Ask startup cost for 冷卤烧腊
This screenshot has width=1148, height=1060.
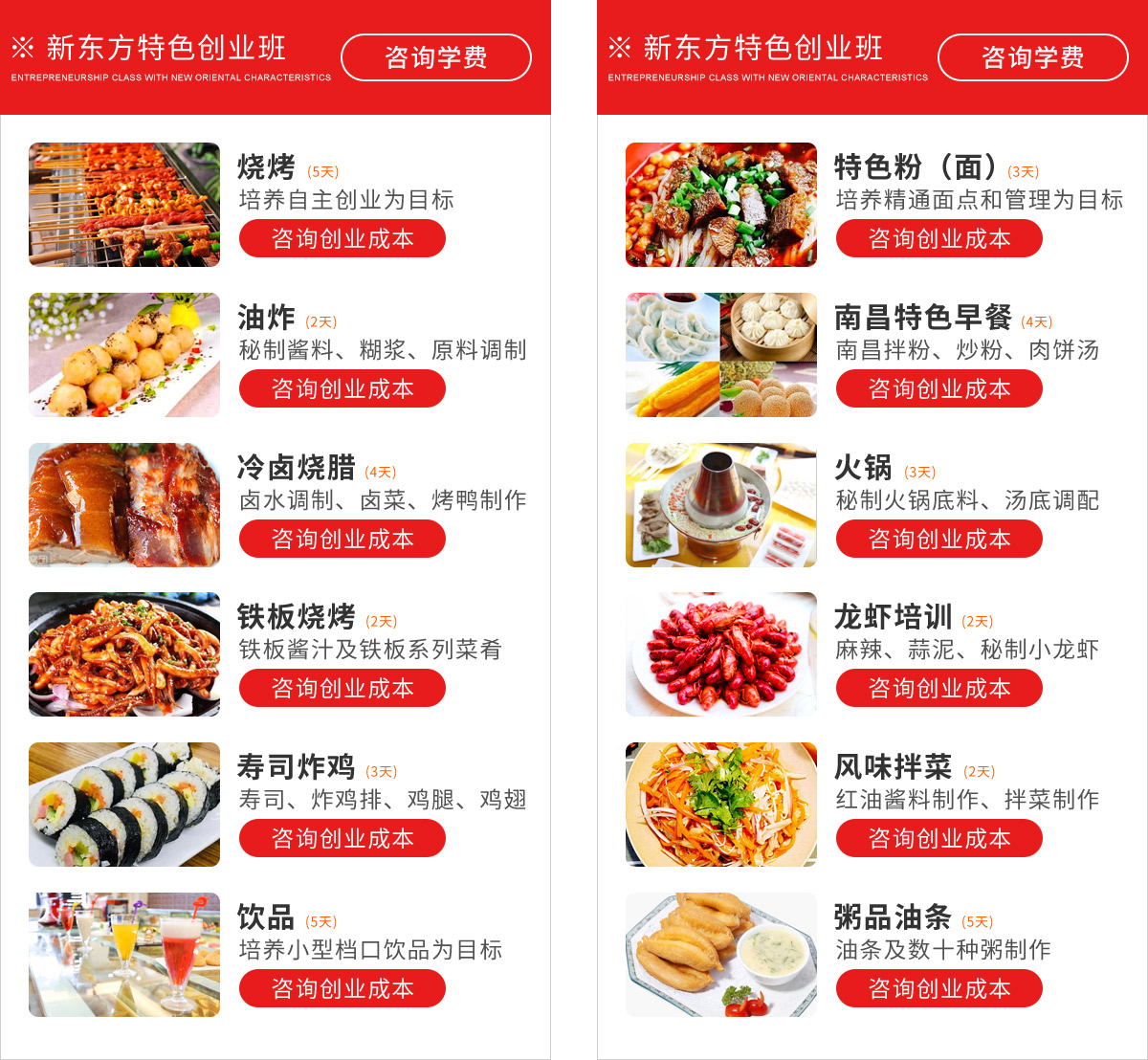click(342, 539)
